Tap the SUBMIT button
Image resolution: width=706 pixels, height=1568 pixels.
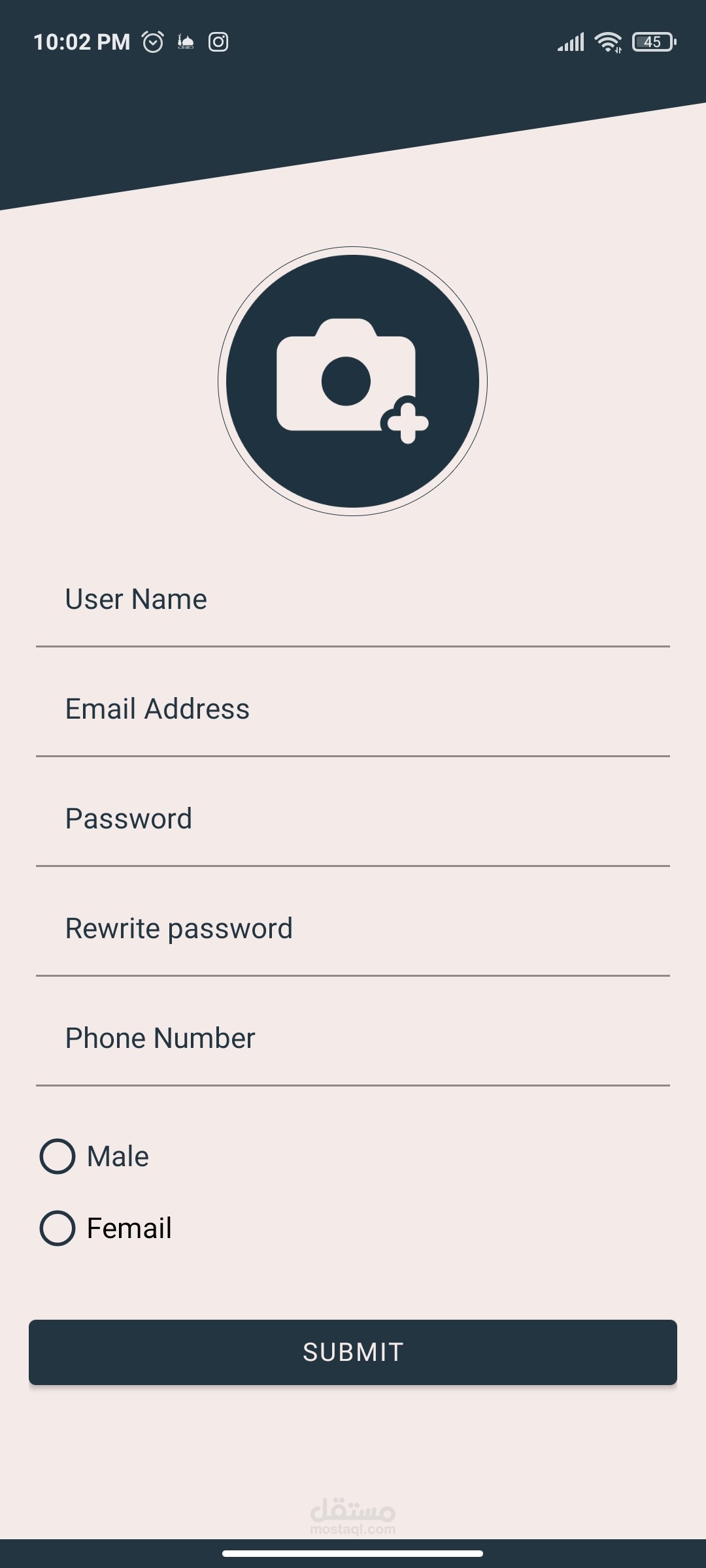pos(353,1352)
